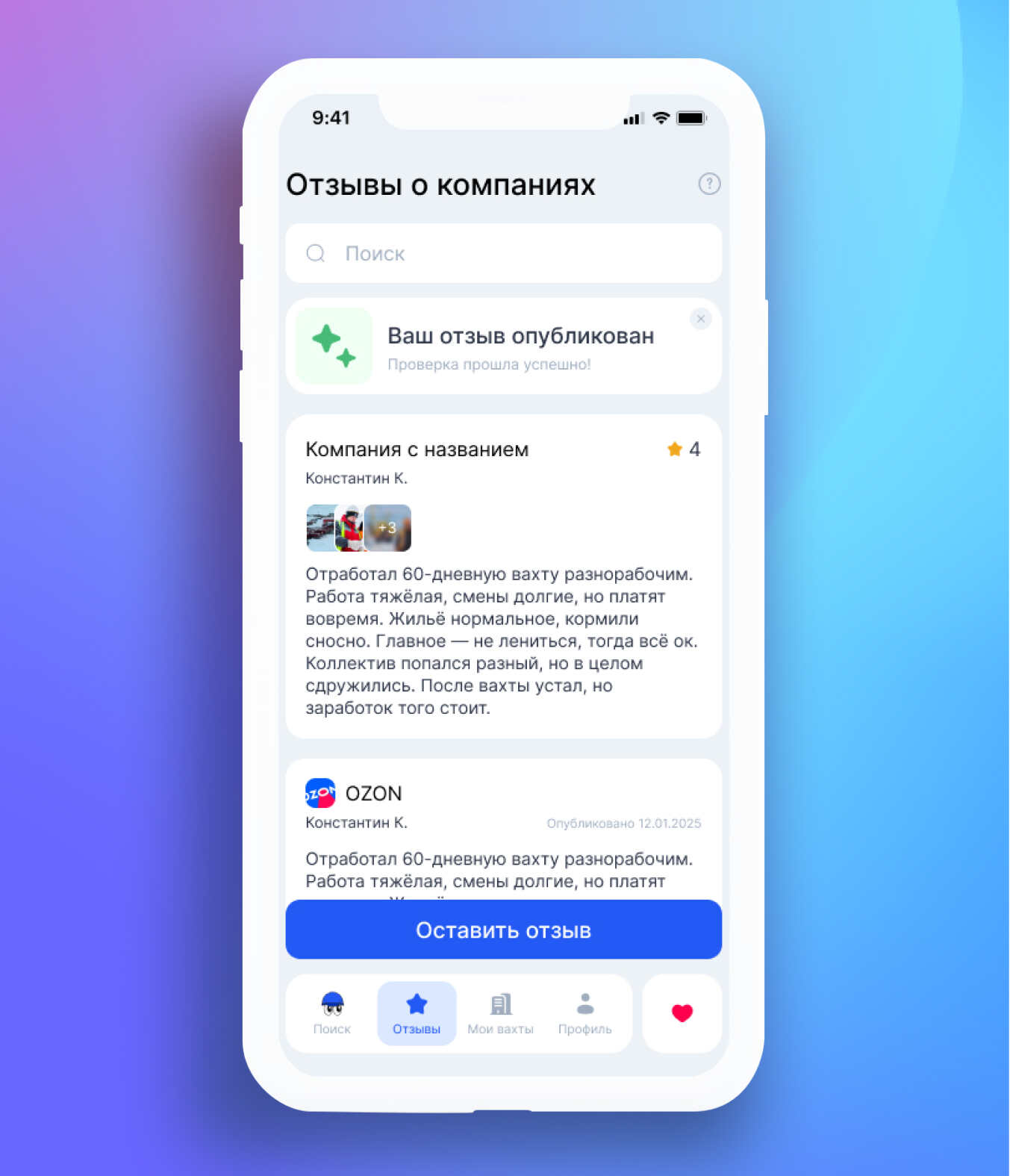Open the Профиль tab

[x=585, y=1013]
